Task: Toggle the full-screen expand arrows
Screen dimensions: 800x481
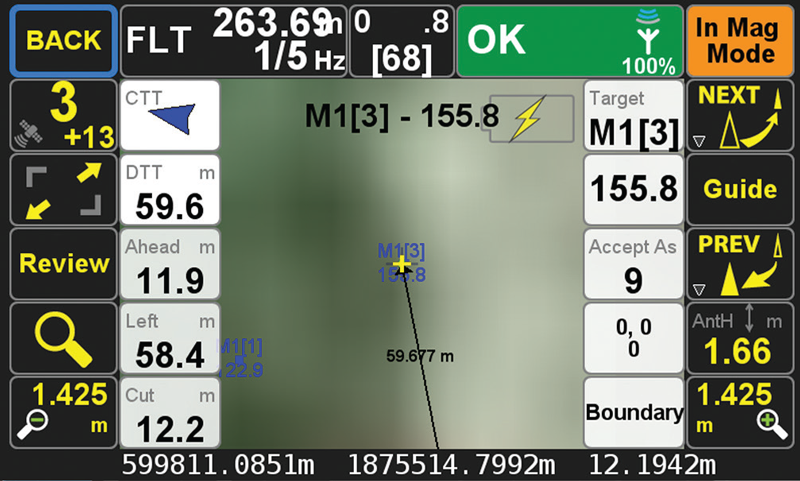Action: coord(64,190)
